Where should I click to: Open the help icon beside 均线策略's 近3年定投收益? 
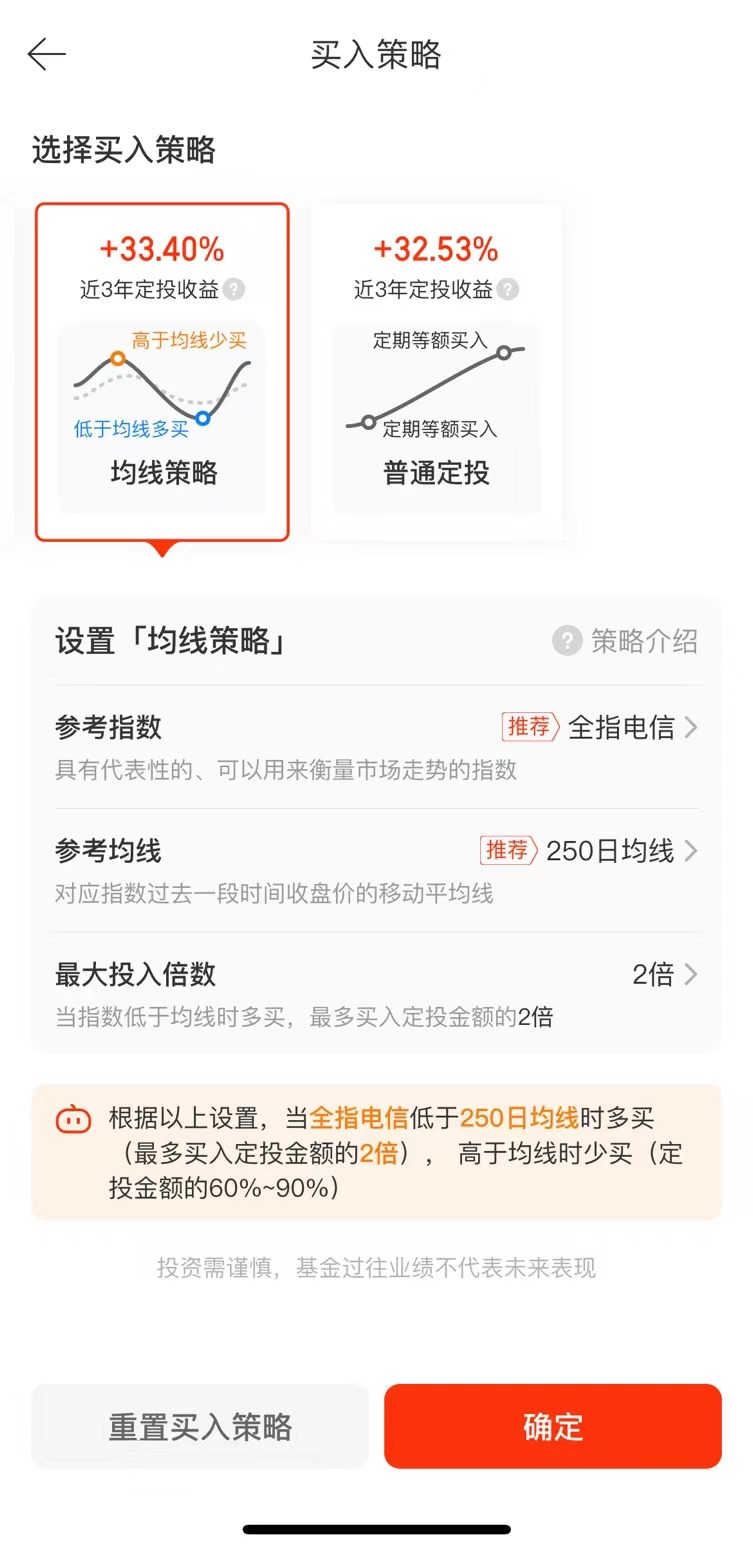[x=232, y=290]
